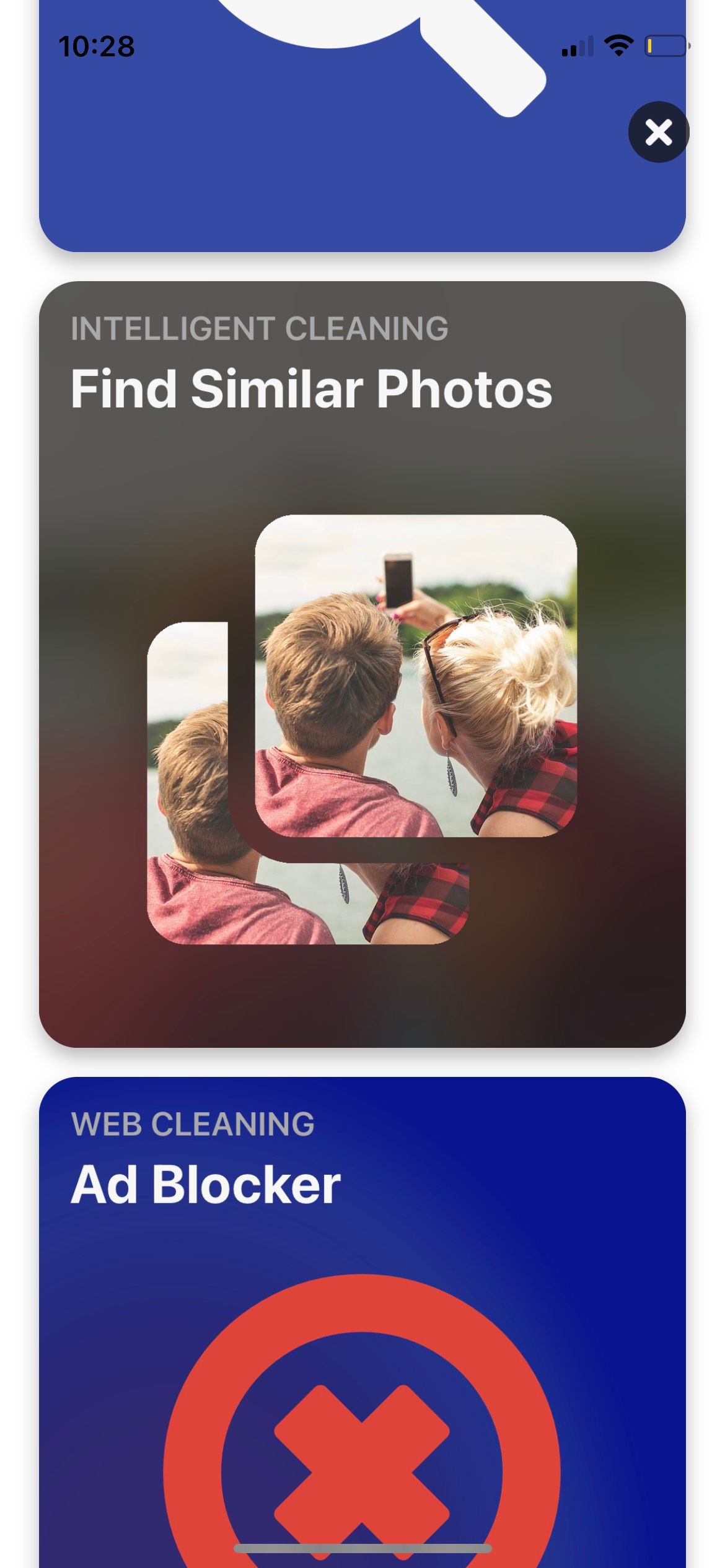This screenshot has width=725, height=1568.
Task: Dismiss the screen with the X button
Action: point(658,132)
